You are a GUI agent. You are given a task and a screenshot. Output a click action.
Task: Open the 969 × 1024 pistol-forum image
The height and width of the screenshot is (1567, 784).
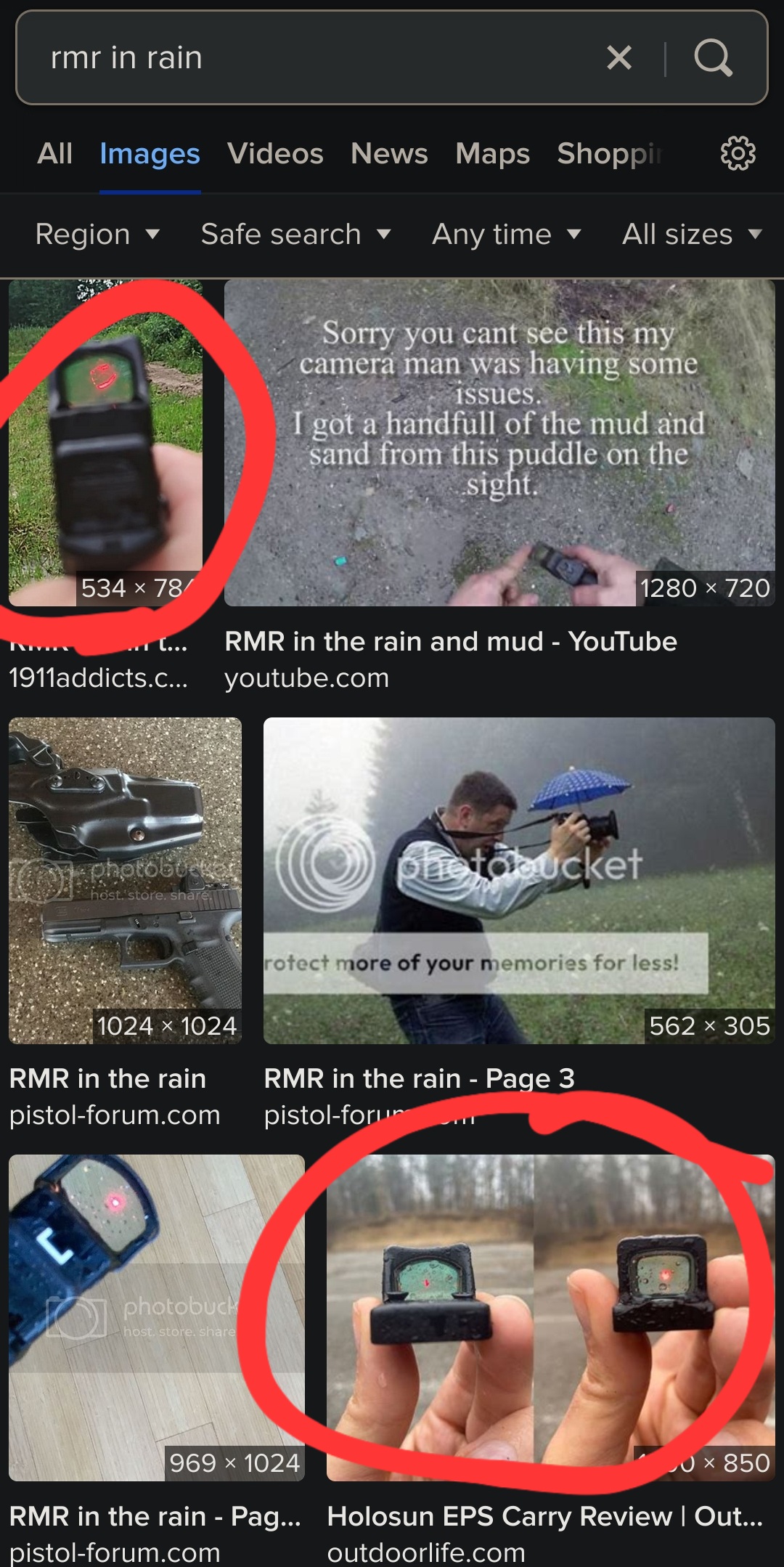(x=157, y=1318)
